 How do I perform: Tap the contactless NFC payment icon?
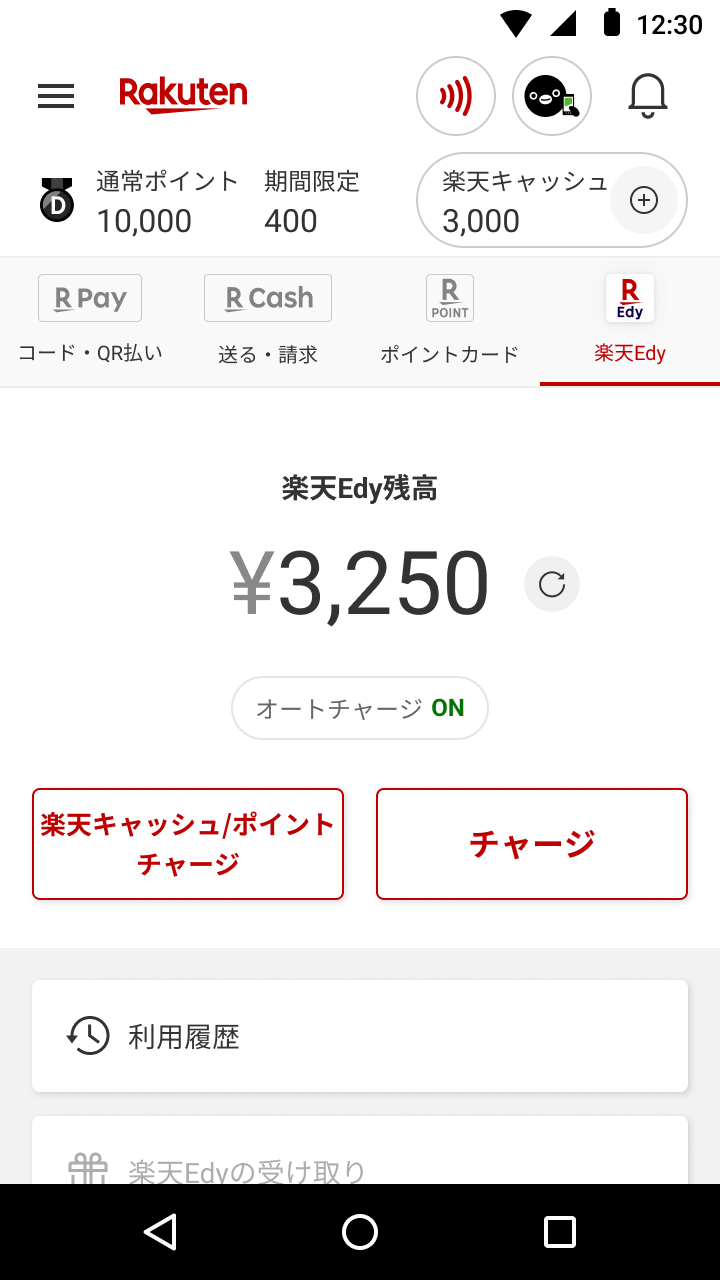pyautogui.click(x=456, y=96)
